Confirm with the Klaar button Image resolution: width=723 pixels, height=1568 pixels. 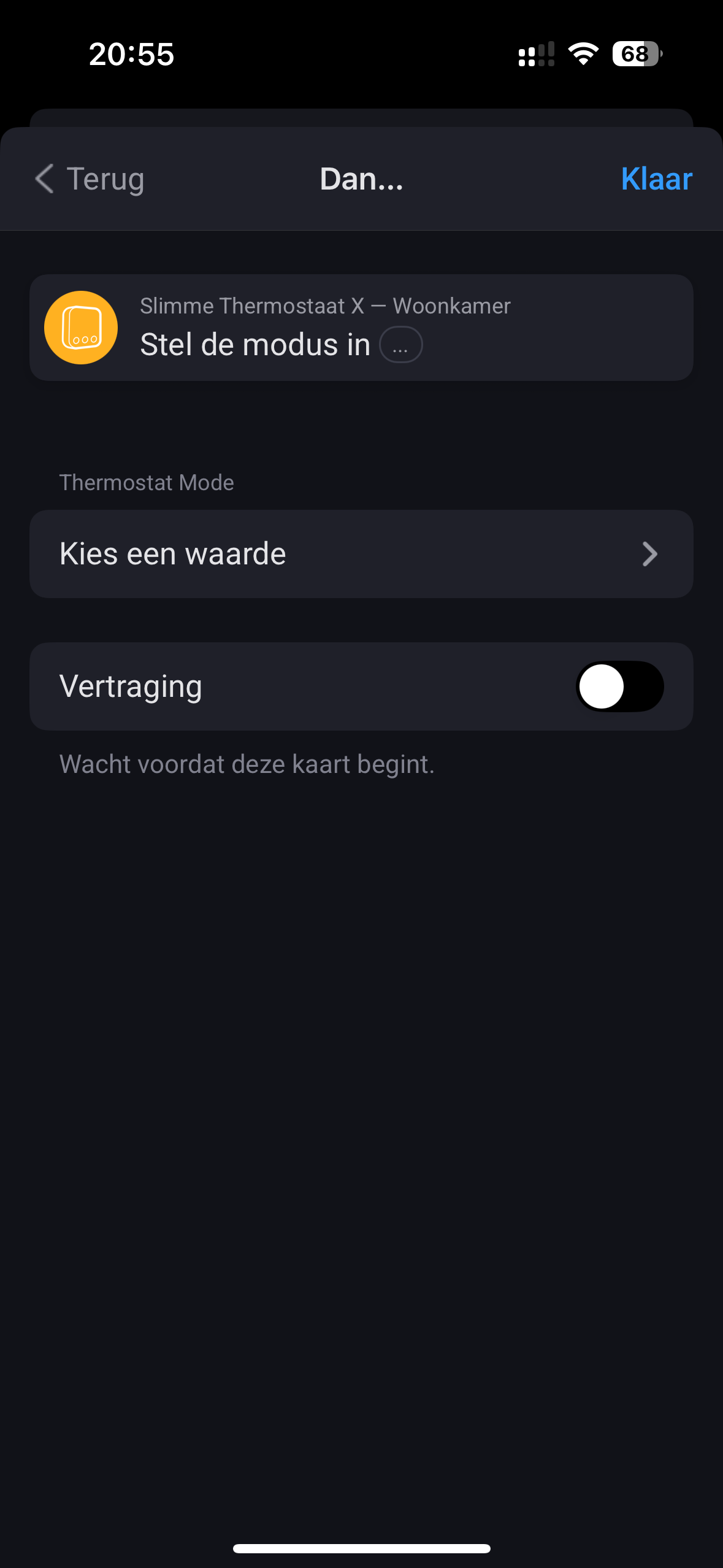(x=656, y=179)
